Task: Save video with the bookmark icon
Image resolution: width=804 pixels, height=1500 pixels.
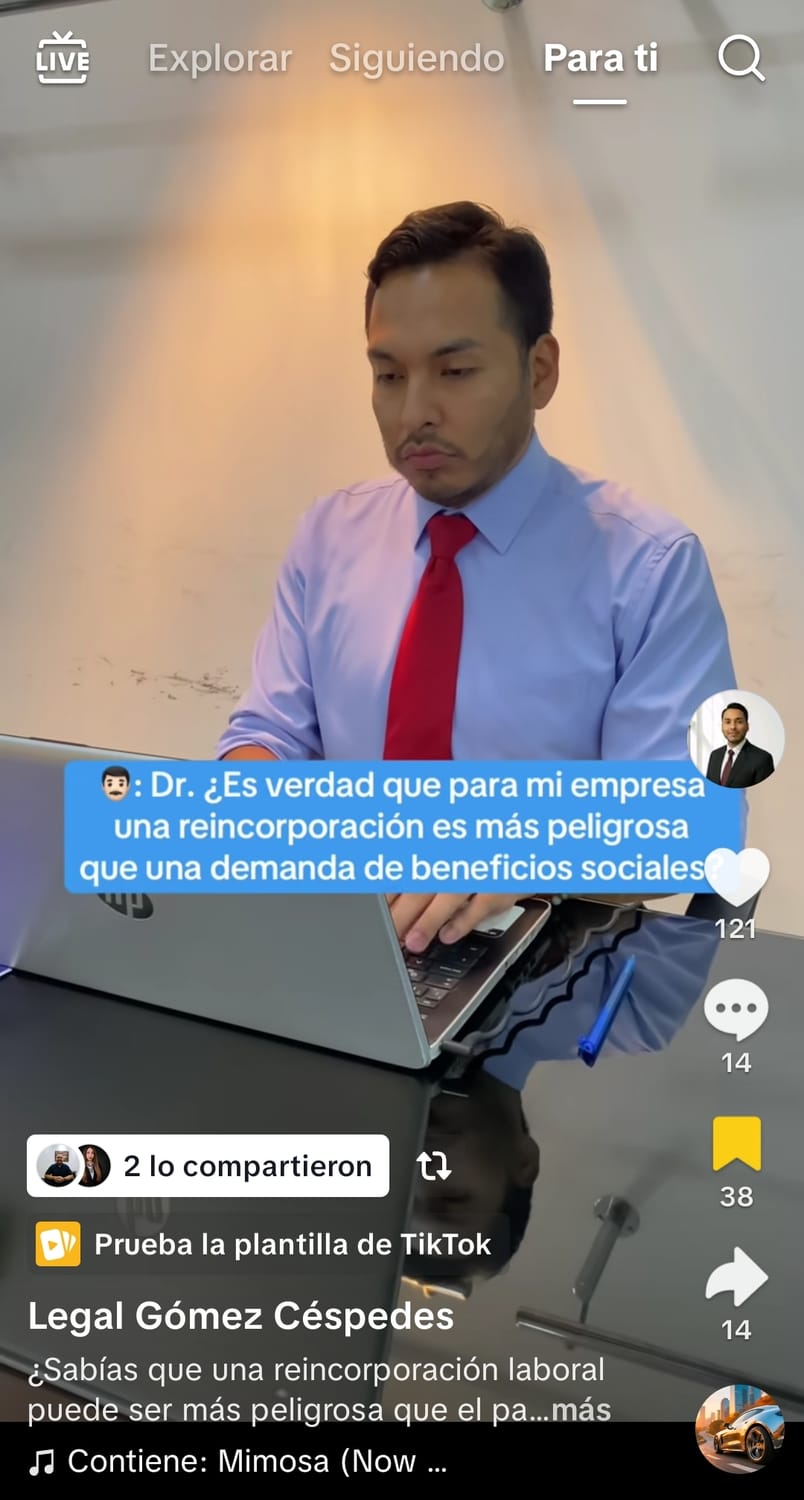Action: pyautogui.click(x=736, y=1144)
